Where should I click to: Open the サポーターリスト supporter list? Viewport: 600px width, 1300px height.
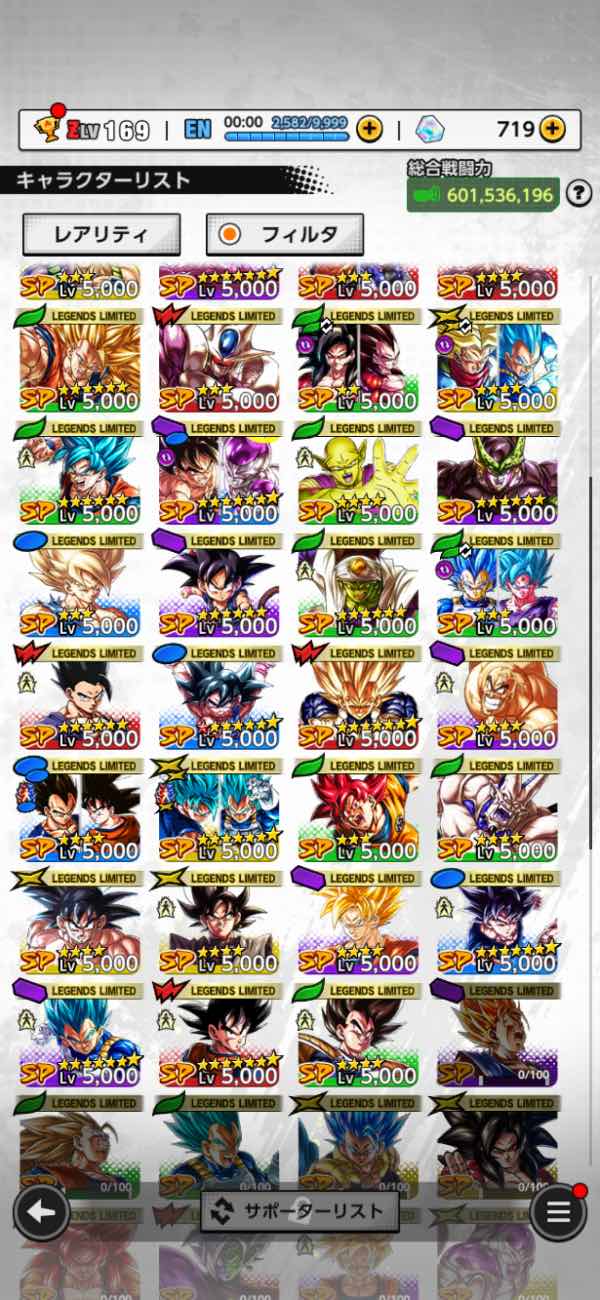[299, 1211]
